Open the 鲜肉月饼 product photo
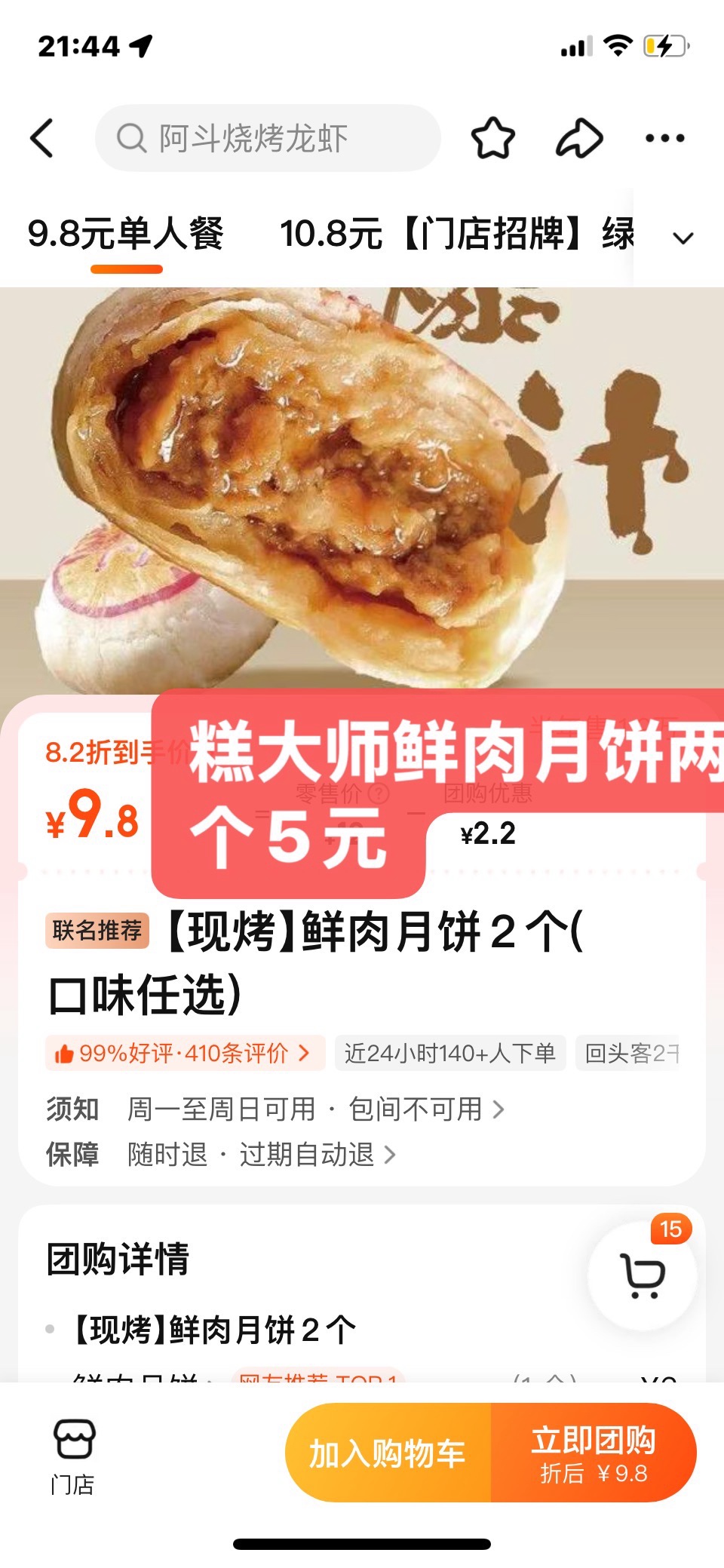Viewport: 724px width, 1568px height. point(362,483)
